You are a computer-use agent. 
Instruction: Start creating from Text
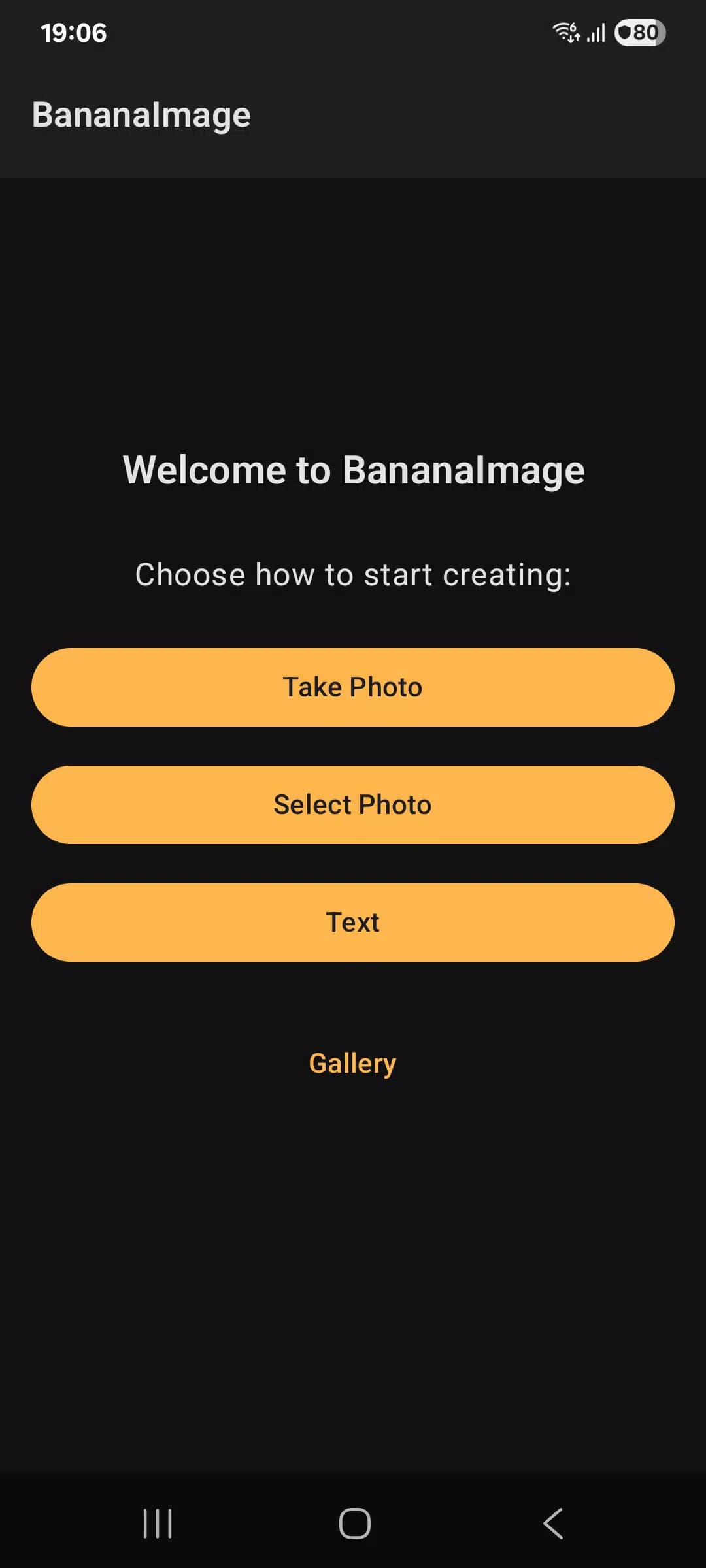click(x=352, y=923)
